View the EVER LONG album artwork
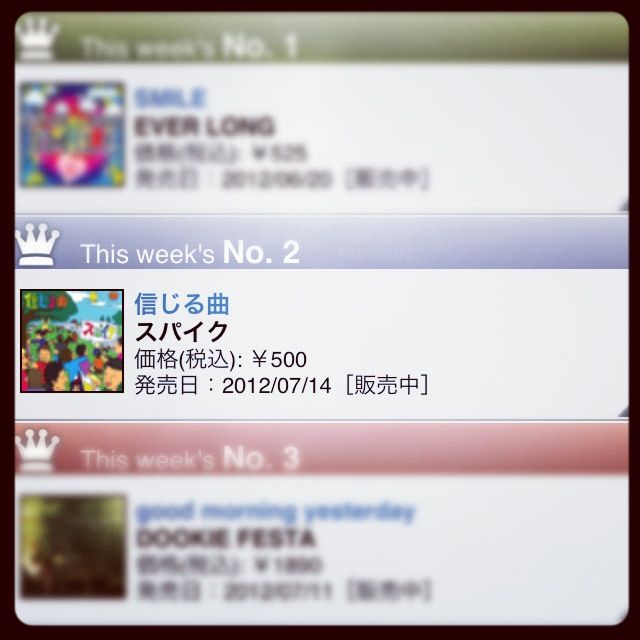This screenshot has height=640, width=640. [x=72, y=135]
